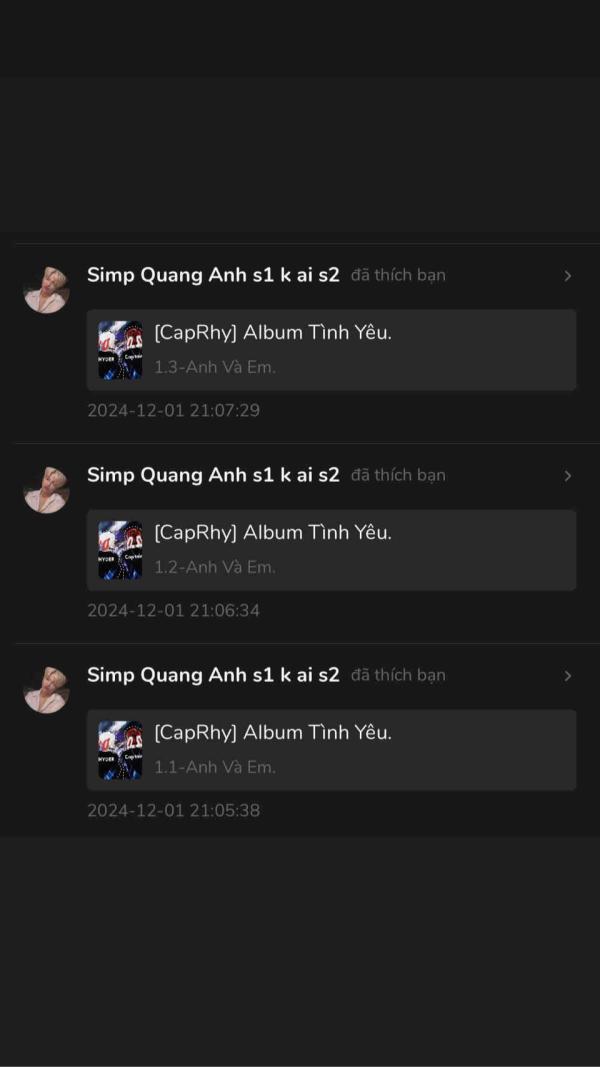The image size is (600, 1067).
Task: Open notification dated 2024-12-01 21:06:34 via chevron
Action: pos(568,476)
